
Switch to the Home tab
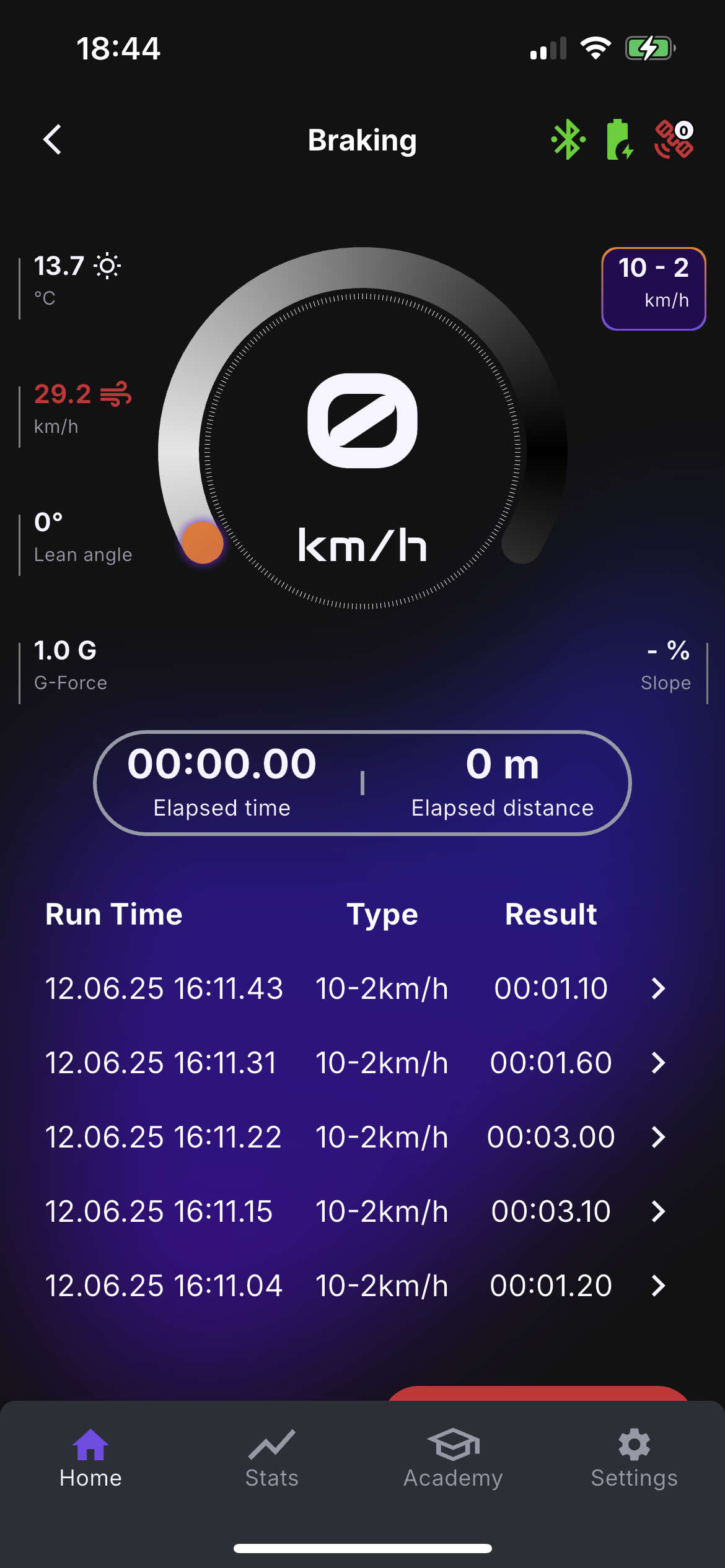[x=90, y=1459]
